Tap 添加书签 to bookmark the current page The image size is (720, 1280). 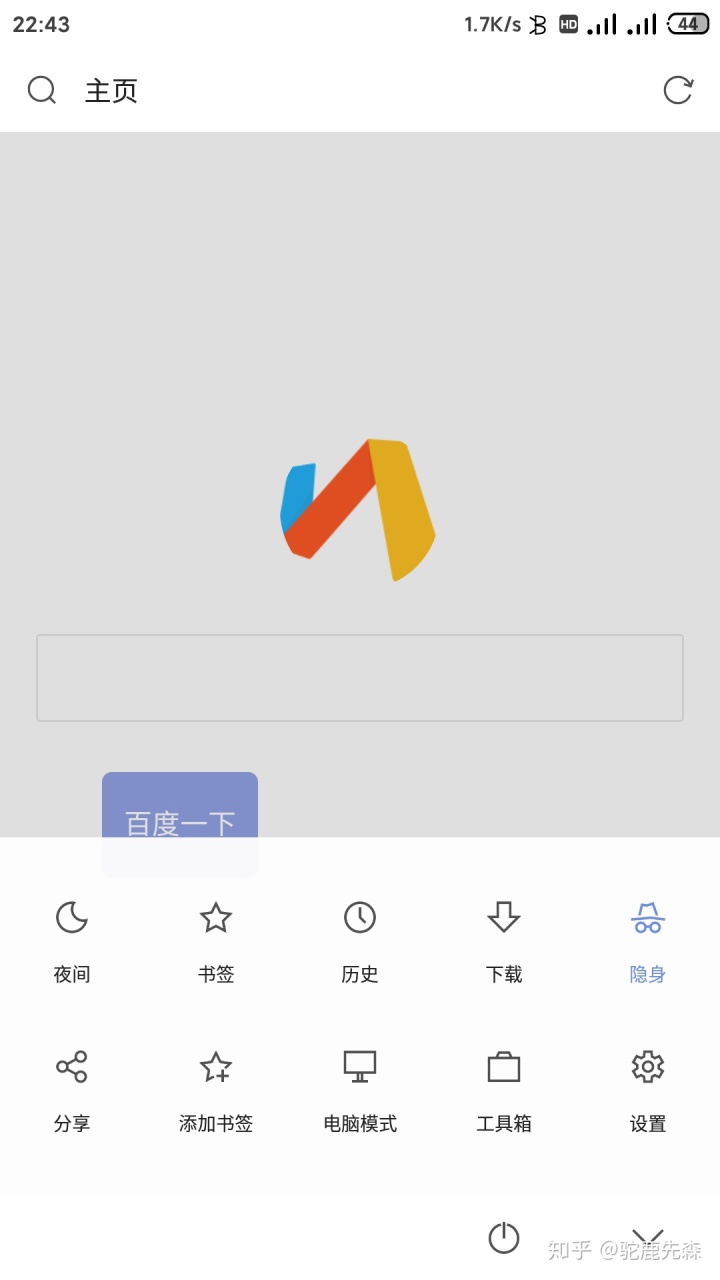(x=216, y=1088)
